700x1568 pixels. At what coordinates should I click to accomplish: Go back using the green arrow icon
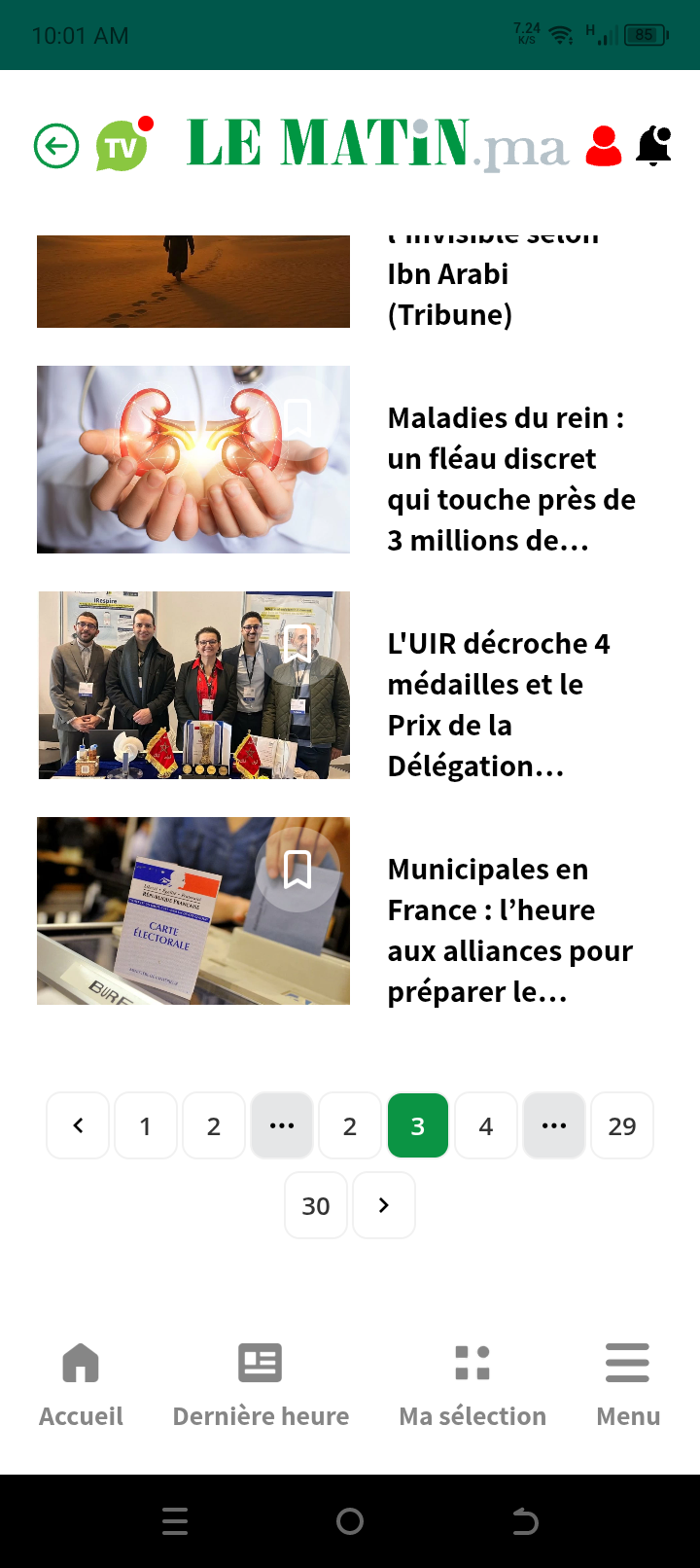click(x=56, y=147)
